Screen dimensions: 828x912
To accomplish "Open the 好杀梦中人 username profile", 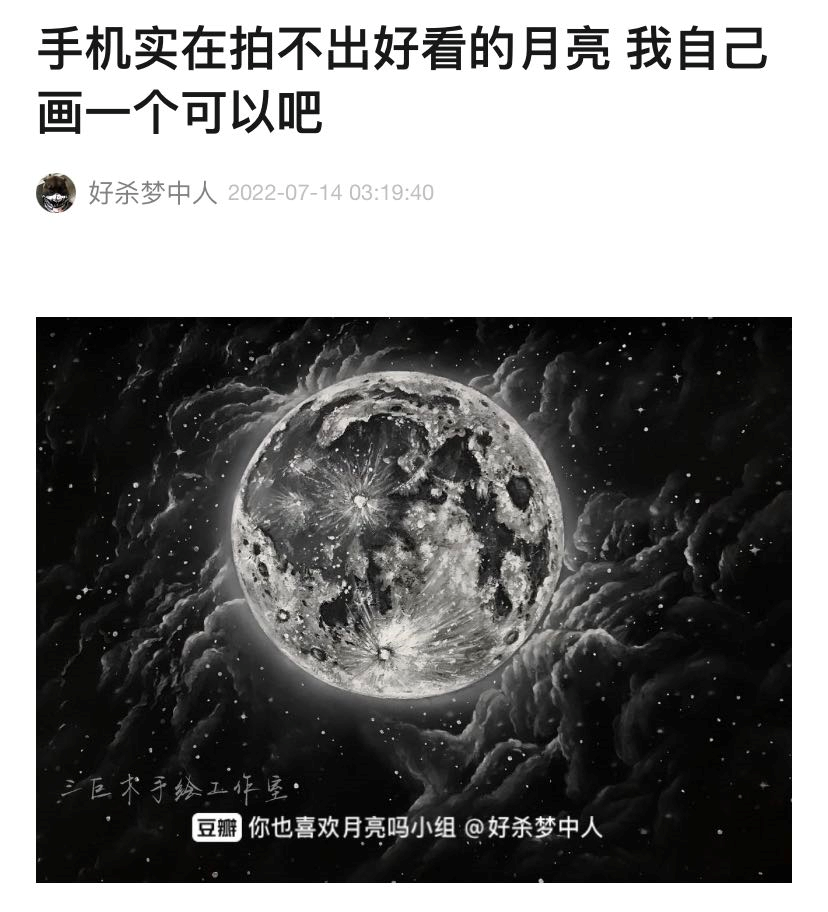I will 152,192.
